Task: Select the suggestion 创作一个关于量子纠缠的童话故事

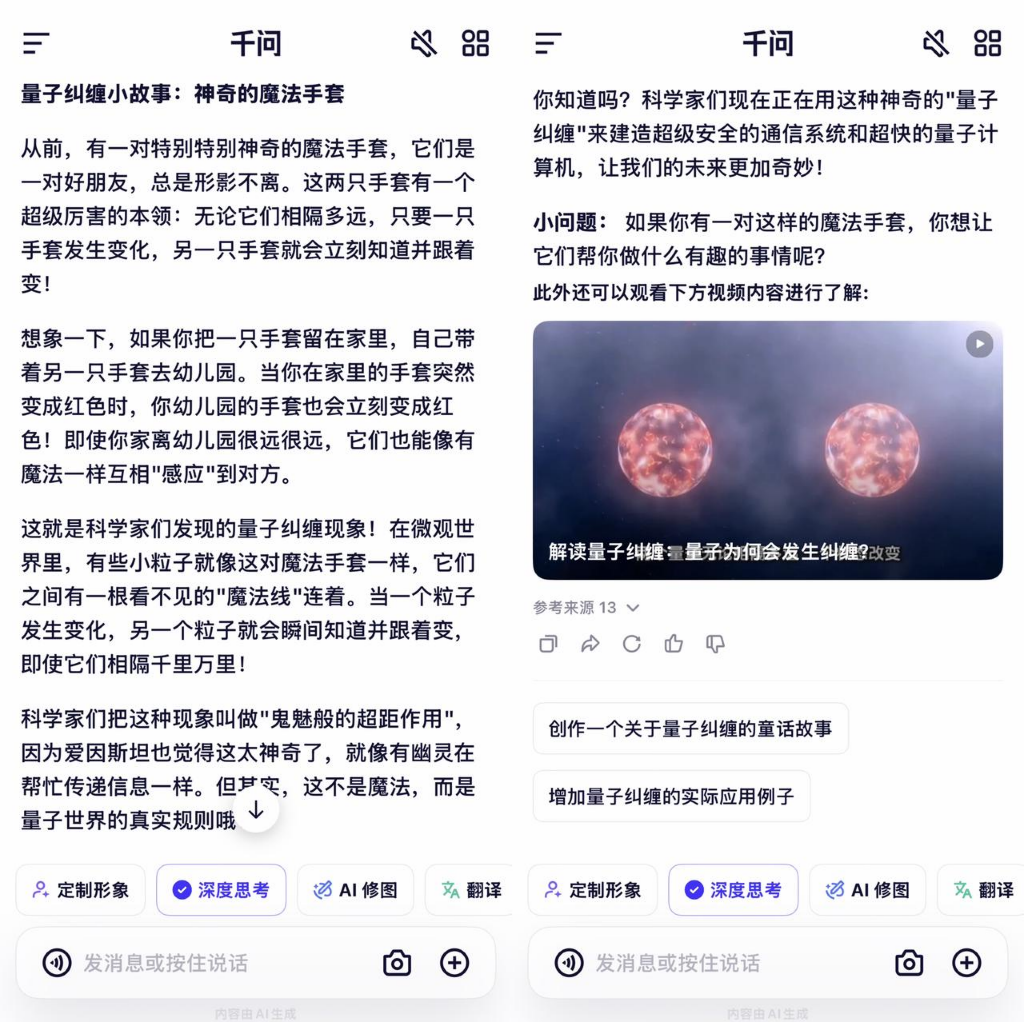Action: [690, 728]
